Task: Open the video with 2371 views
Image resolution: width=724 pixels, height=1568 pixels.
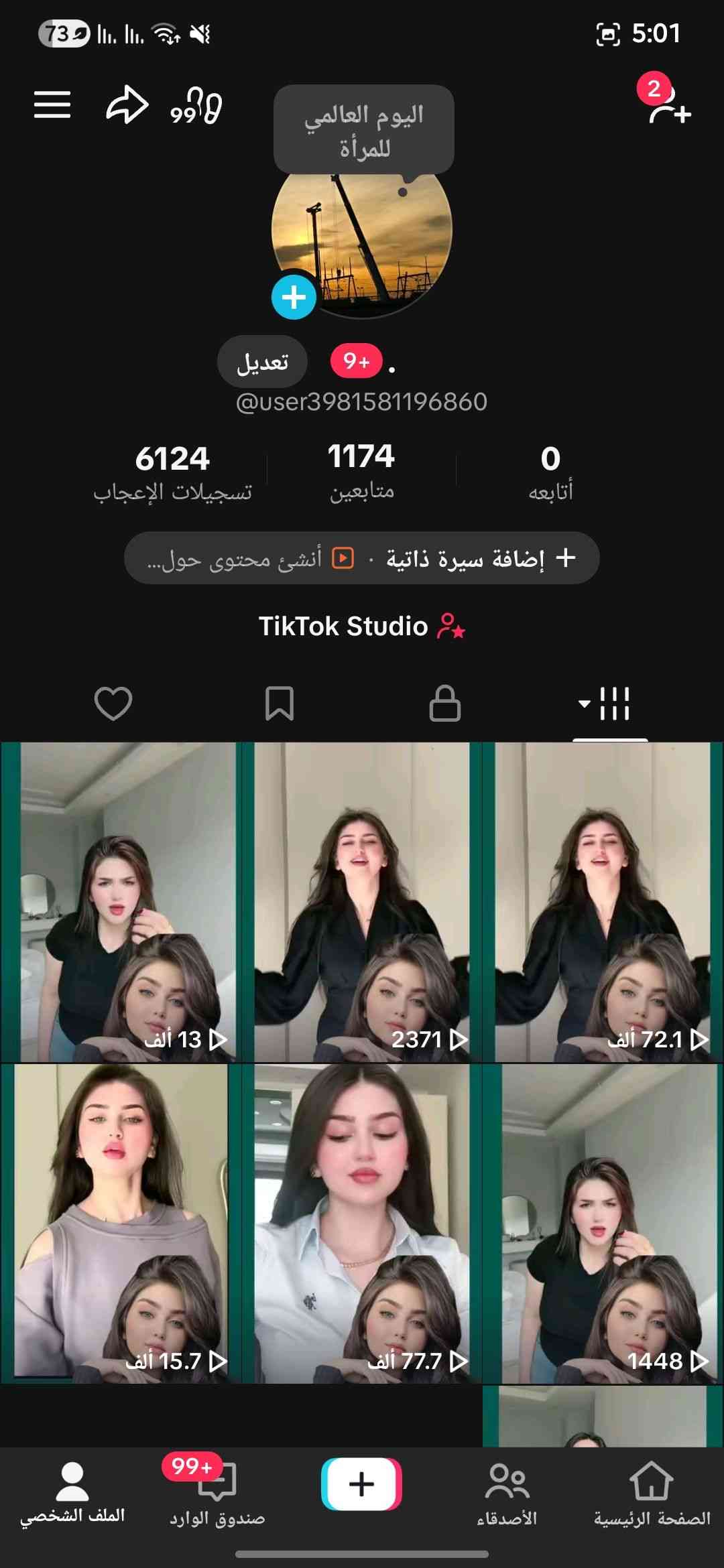Action: (361, 901)
